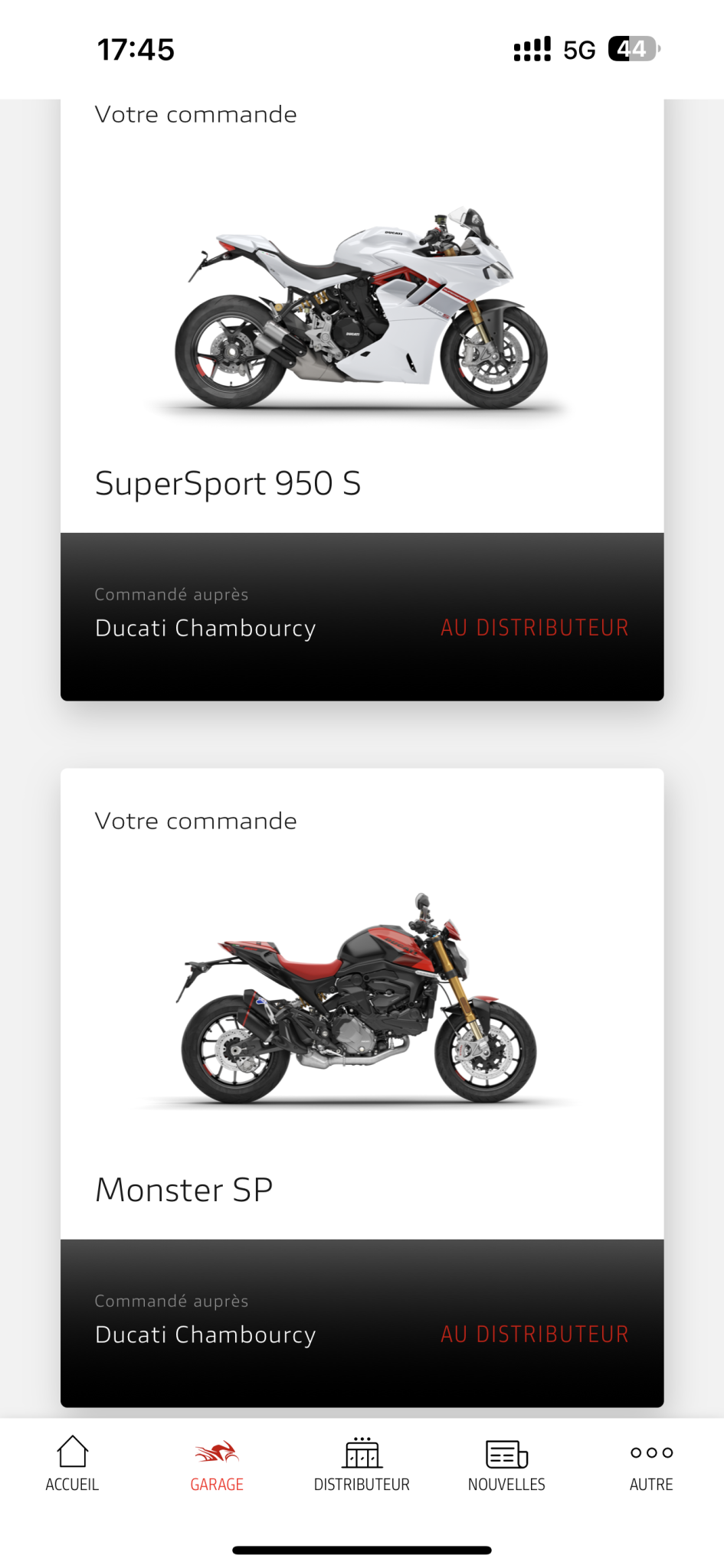Open the Autre menu tab
The width and height of the screenshot is (724, 1568).
coord(651,1464)
